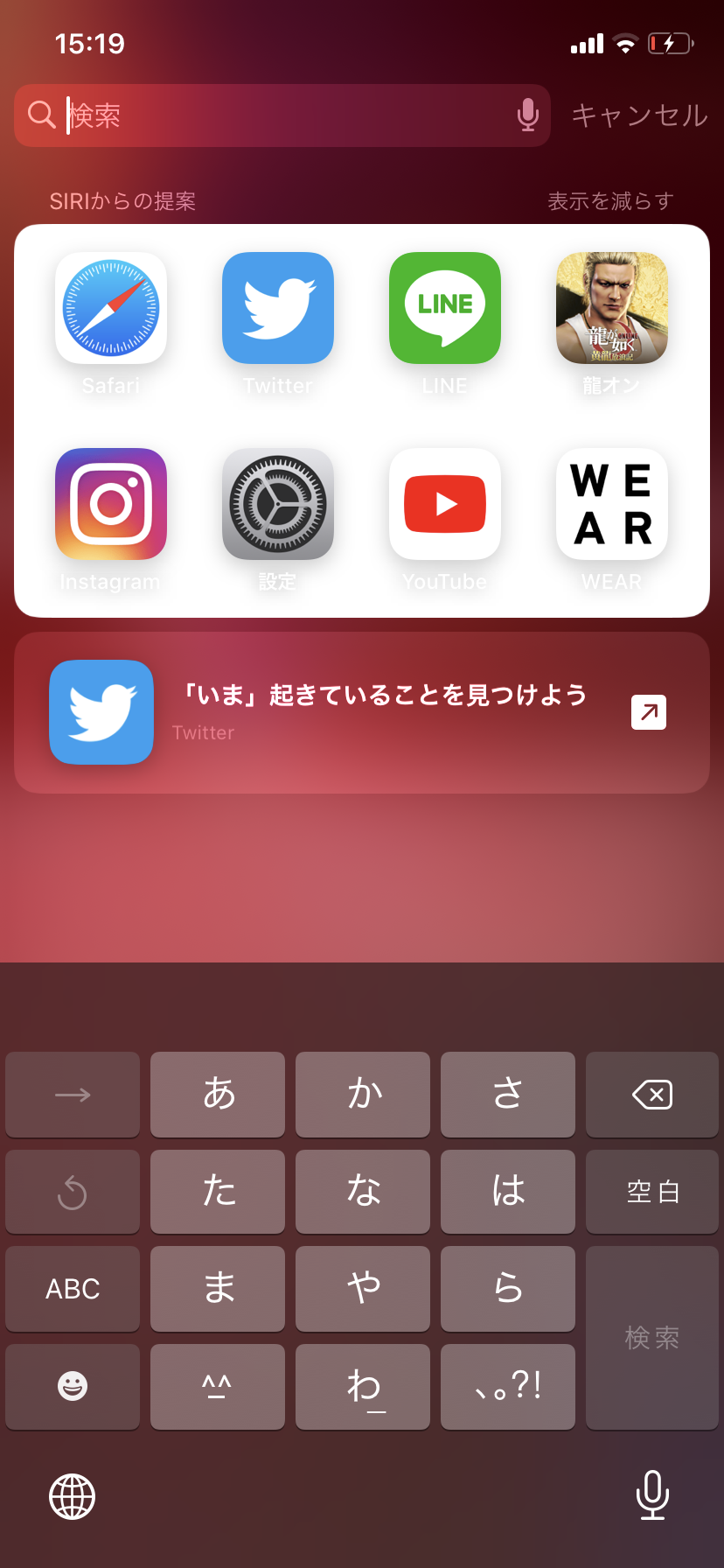Screen dimensions: 724x1568
Task: Launch the 龍オン game
Action: click(x=612, y=309)
